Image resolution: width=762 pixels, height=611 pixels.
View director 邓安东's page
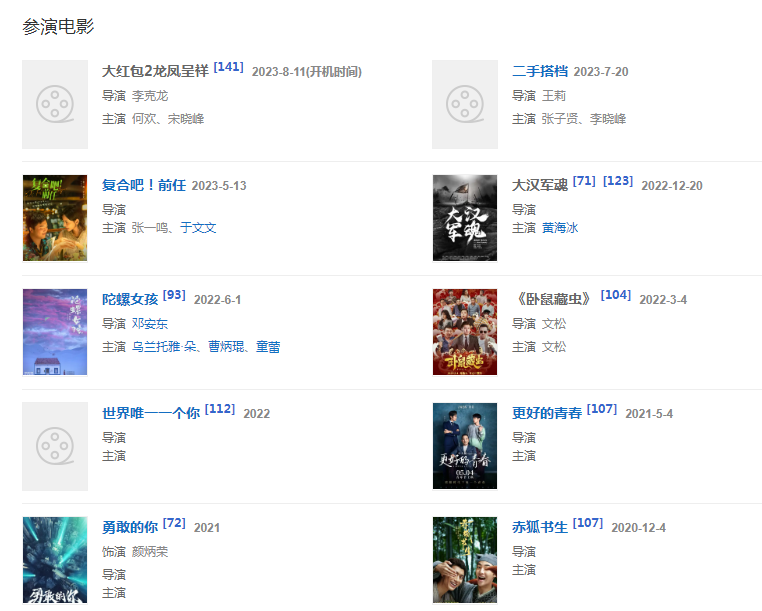pos(150,324)
